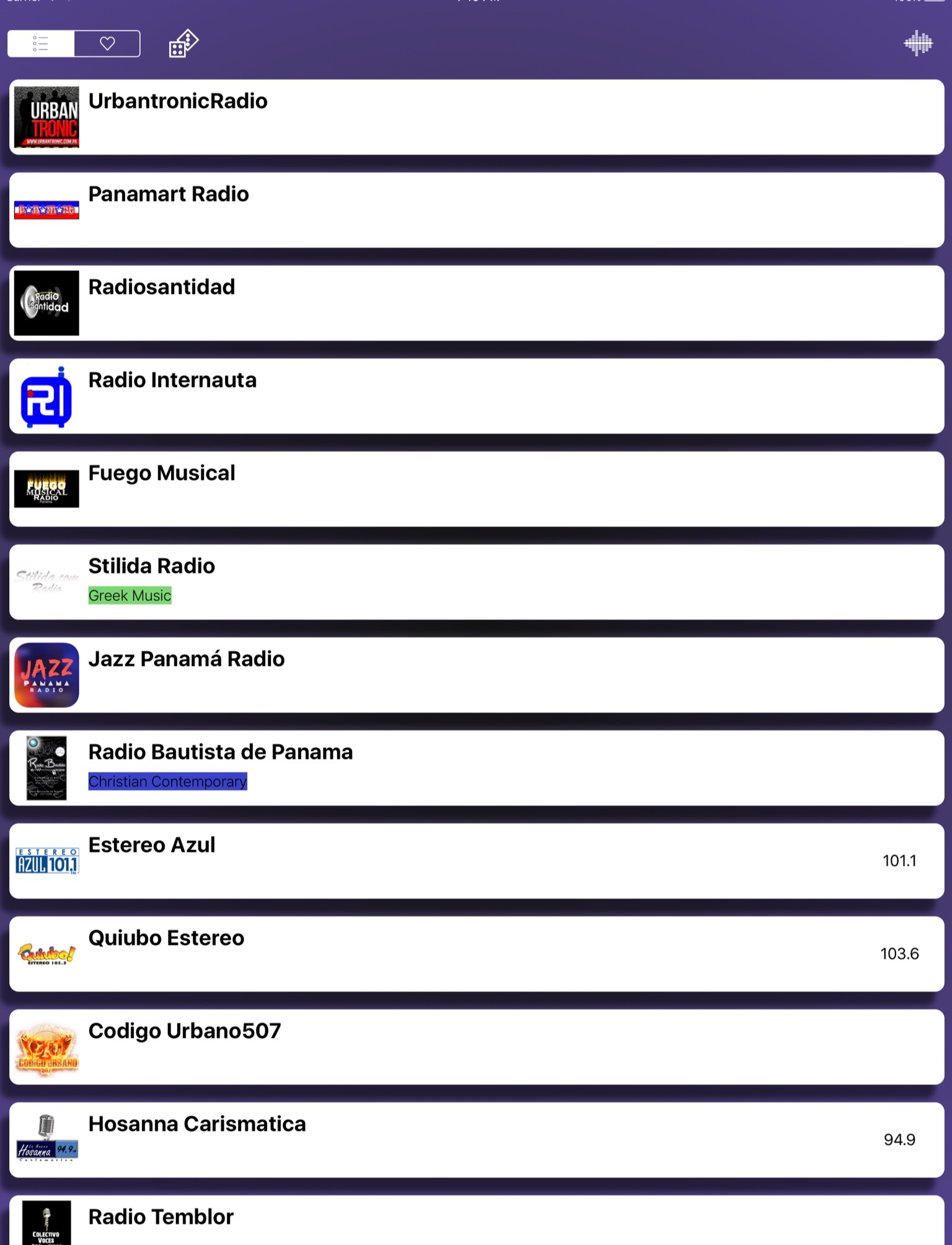The image size is (952, 1245).
Task: Open Radio Temblor station
Action: (x=477, y=1220)
